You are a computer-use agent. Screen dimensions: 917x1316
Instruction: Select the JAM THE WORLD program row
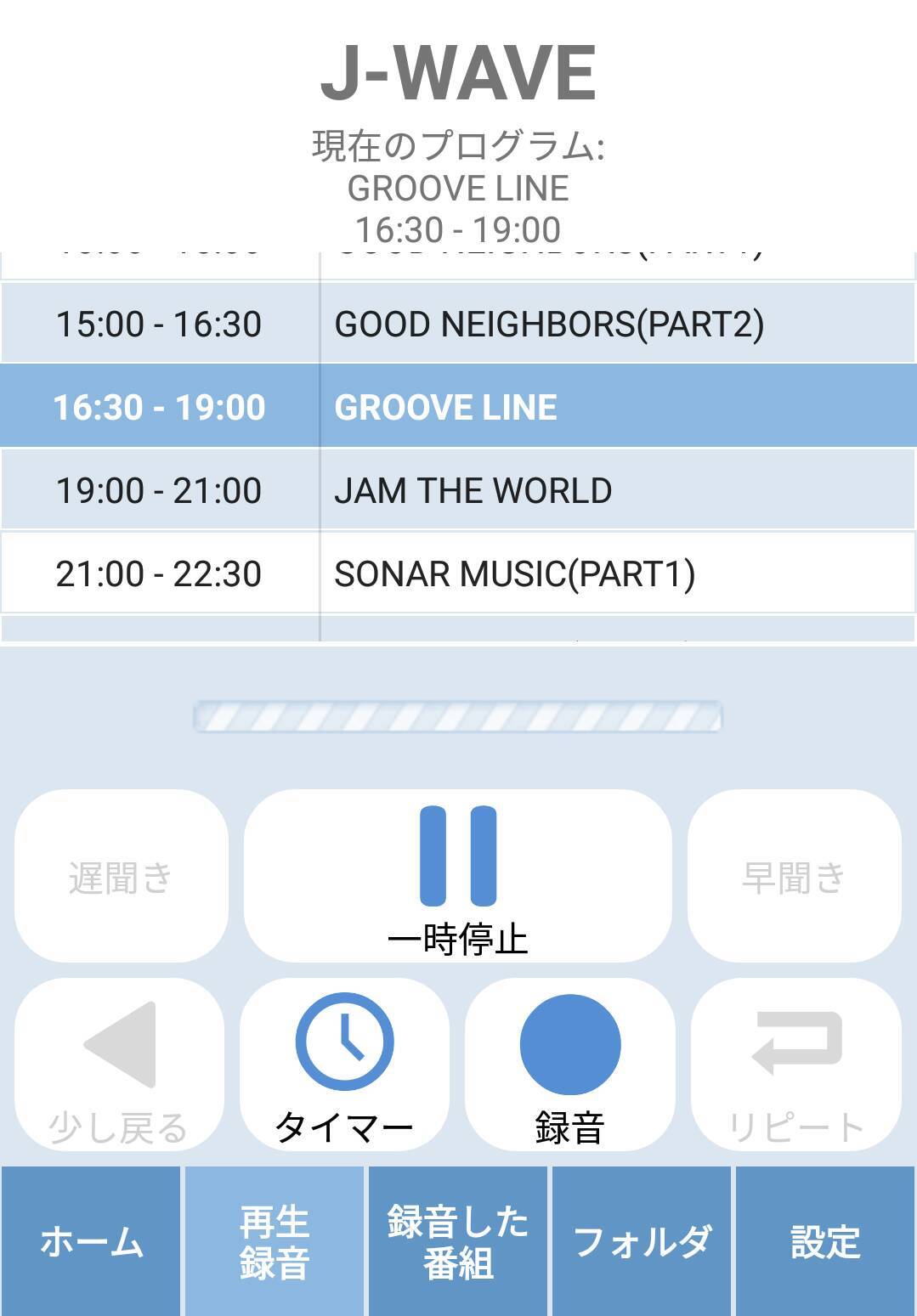pos(458,490)
